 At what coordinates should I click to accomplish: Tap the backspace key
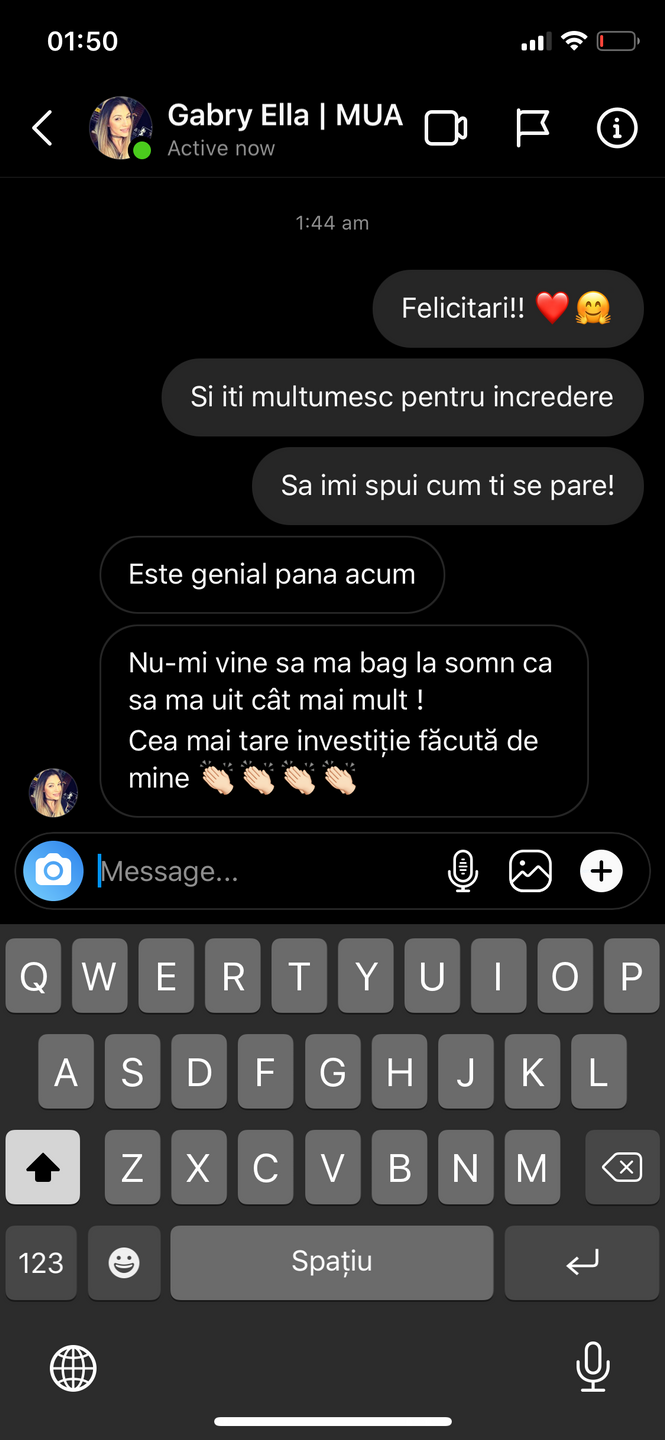pos(622,1167)
